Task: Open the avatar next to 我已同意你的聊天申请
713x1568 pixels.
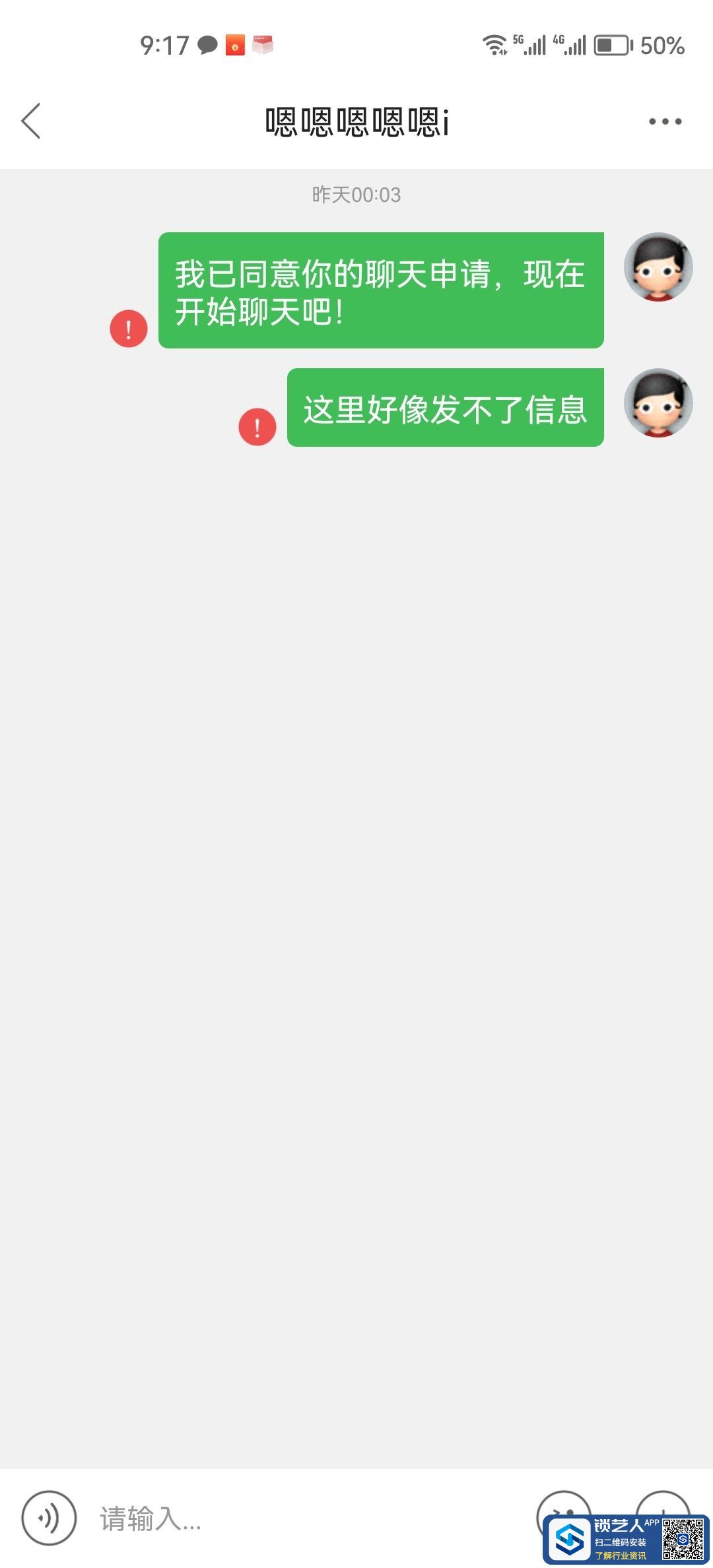Action: point(658,267)
